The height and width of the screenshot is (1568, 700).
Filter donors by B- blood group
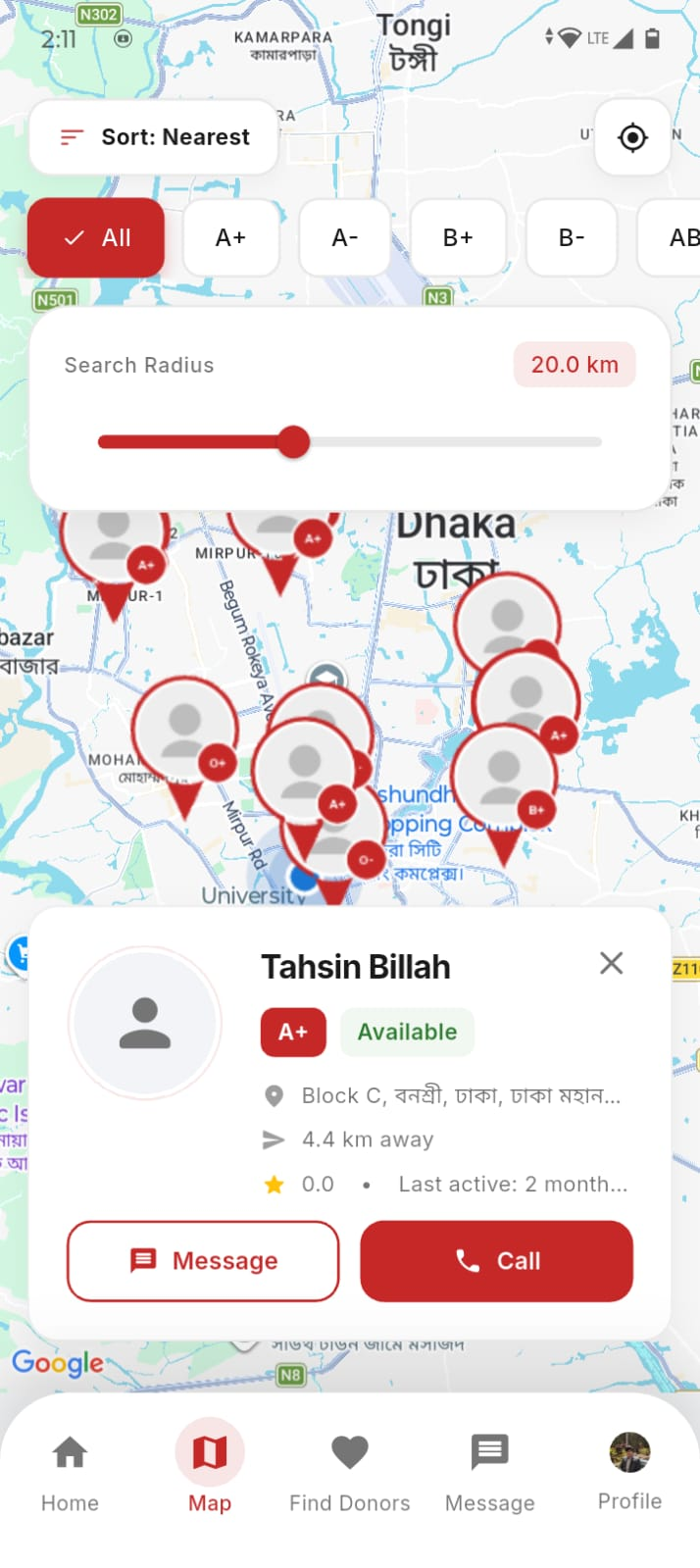[x=572, y=237]
